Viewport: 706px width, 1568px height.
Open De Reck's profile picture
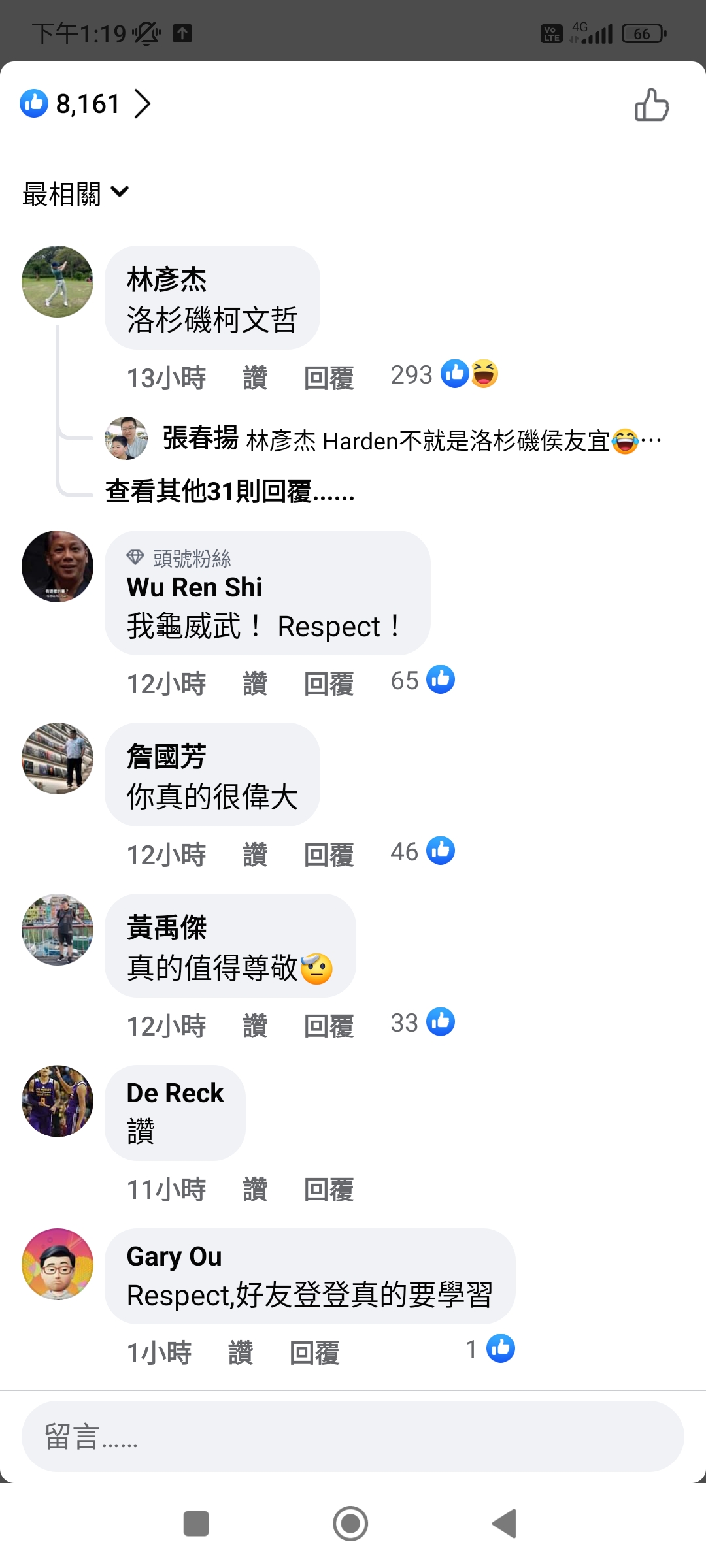click(x=58, y=1101)
